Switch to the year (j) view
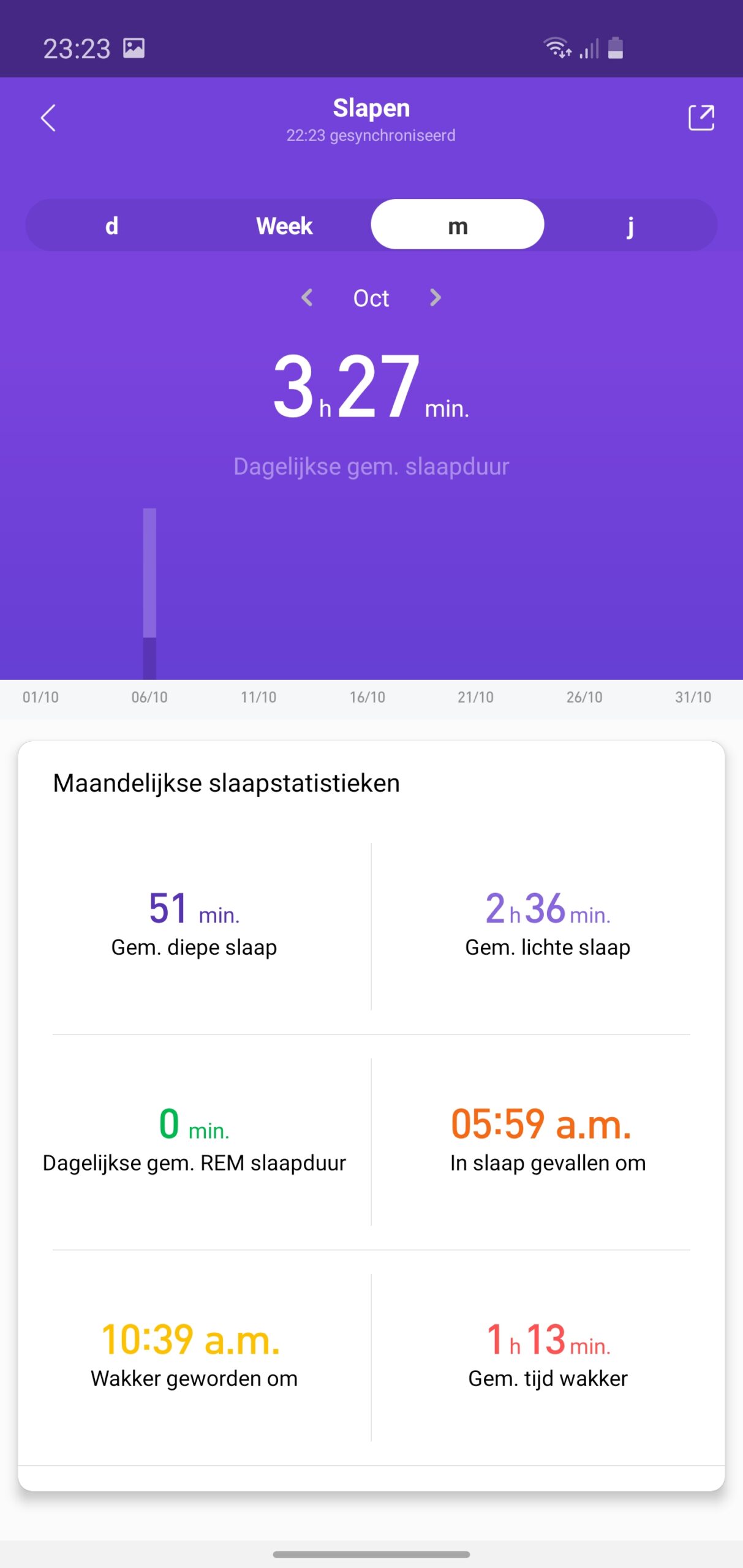The image size is (743, 1568). pyautogui.click(x=630, y=225)
